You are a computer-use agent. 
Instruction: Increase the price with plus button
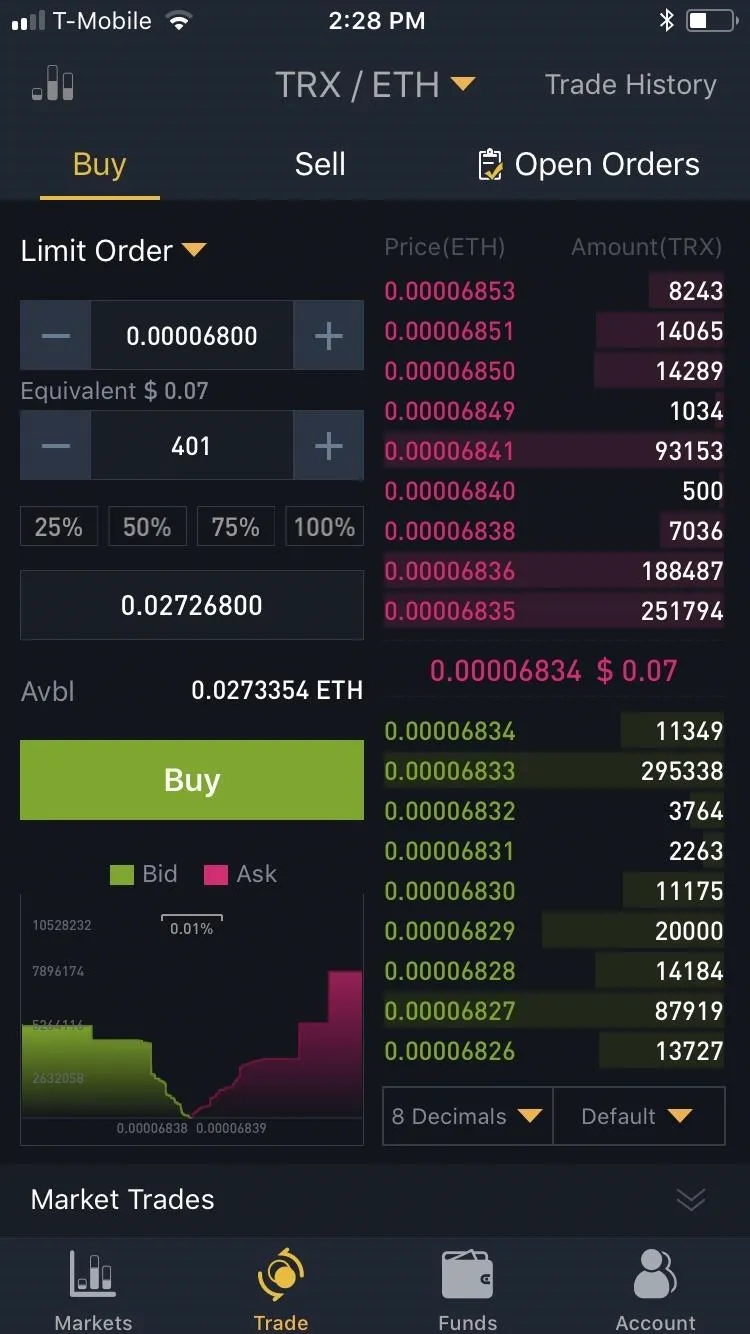pos(329,336)
